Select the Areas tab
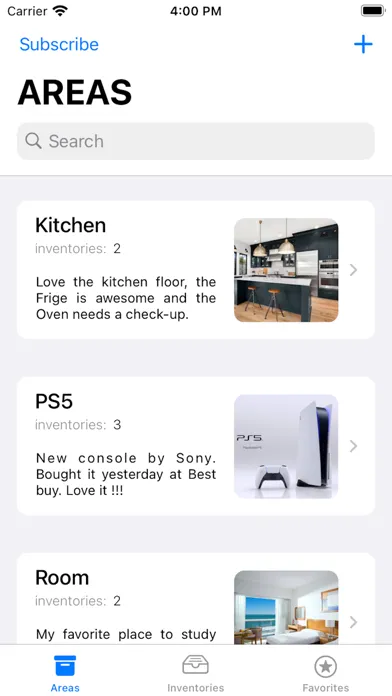This screenshot has width=392, height=696. tap(65, 673)
